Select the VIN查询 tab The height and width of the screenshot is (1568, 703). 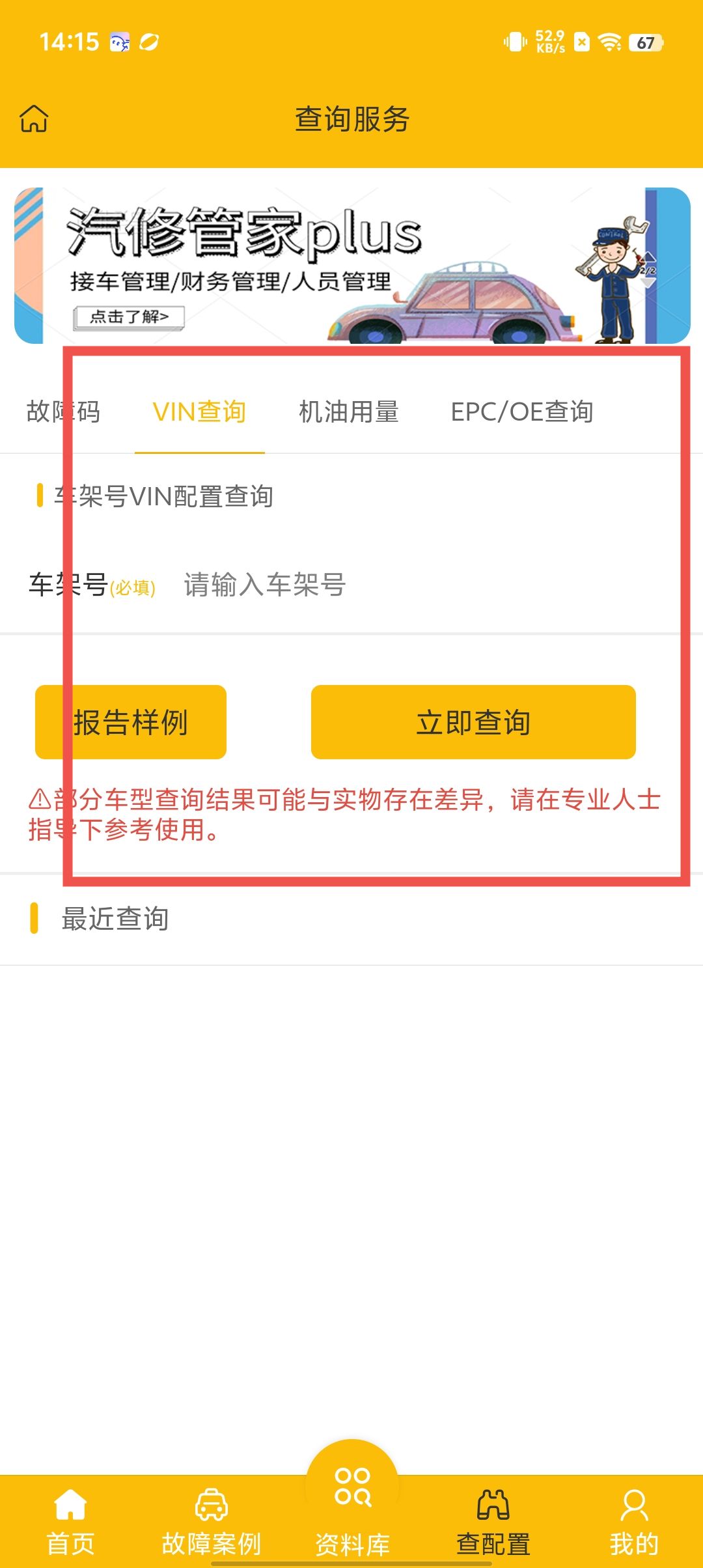pos(199,412)
